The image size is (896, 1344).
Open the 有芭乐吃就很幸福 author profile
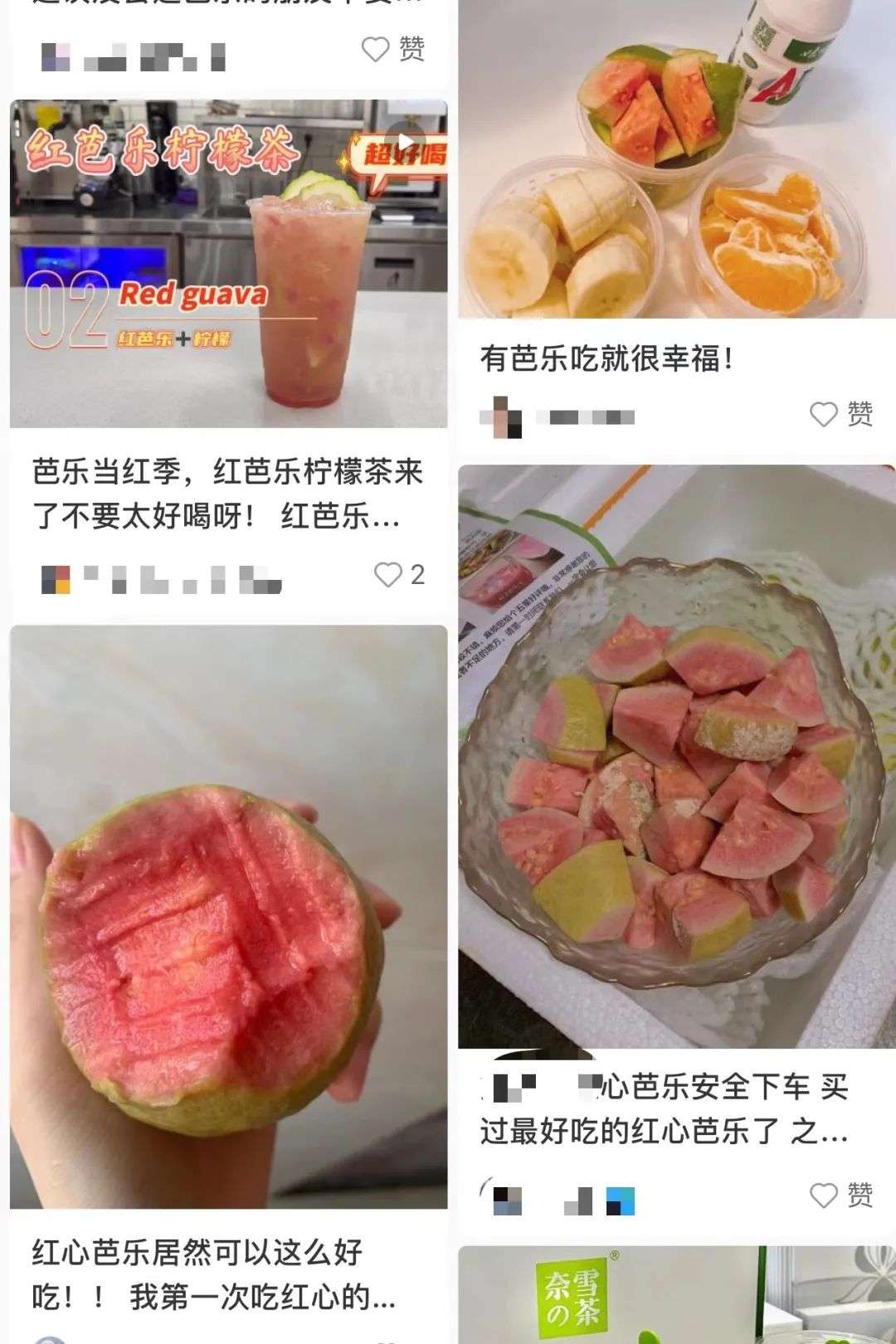click(503, 417)
